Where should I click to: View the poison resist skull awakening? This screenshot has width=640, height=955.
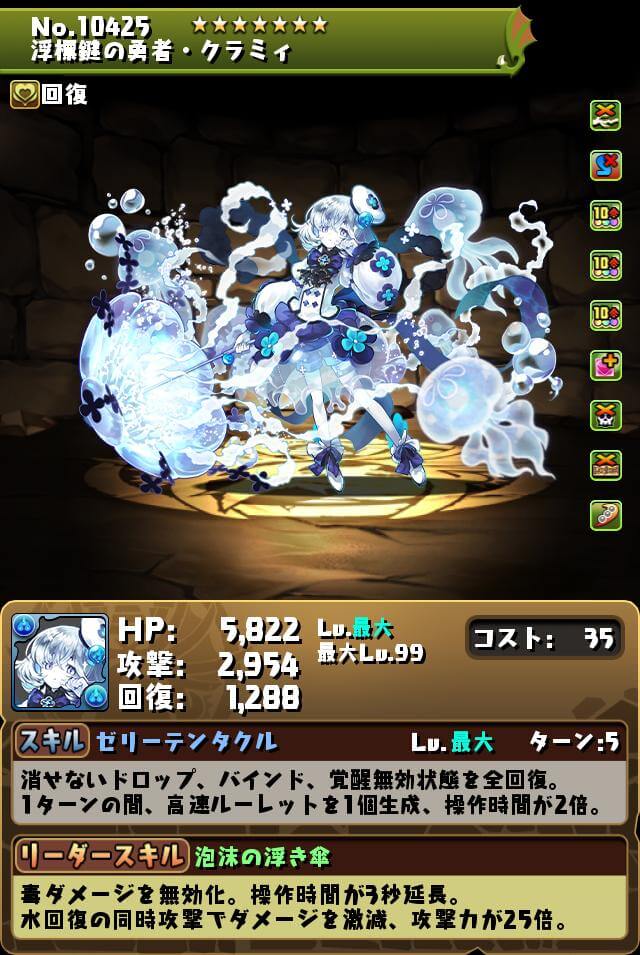(605, 414)
